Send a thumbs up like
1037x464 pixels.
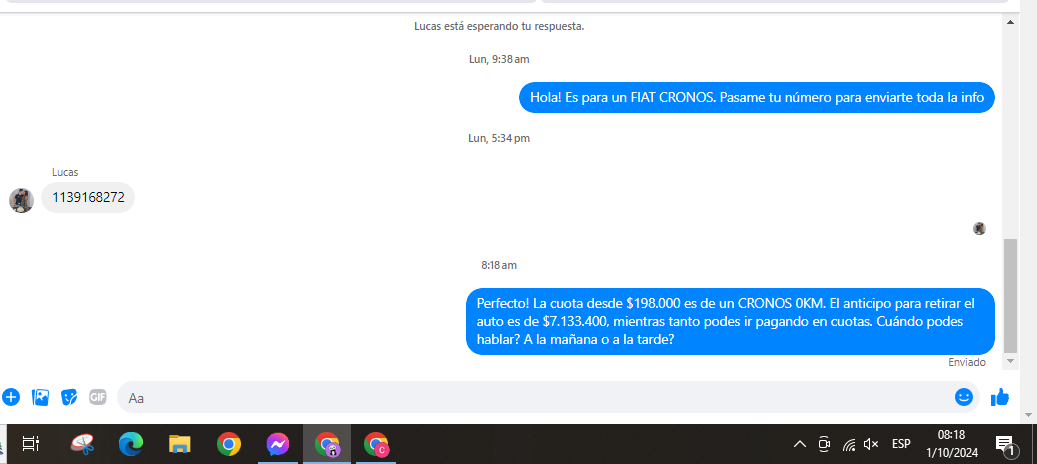[x=1000, y=397]
